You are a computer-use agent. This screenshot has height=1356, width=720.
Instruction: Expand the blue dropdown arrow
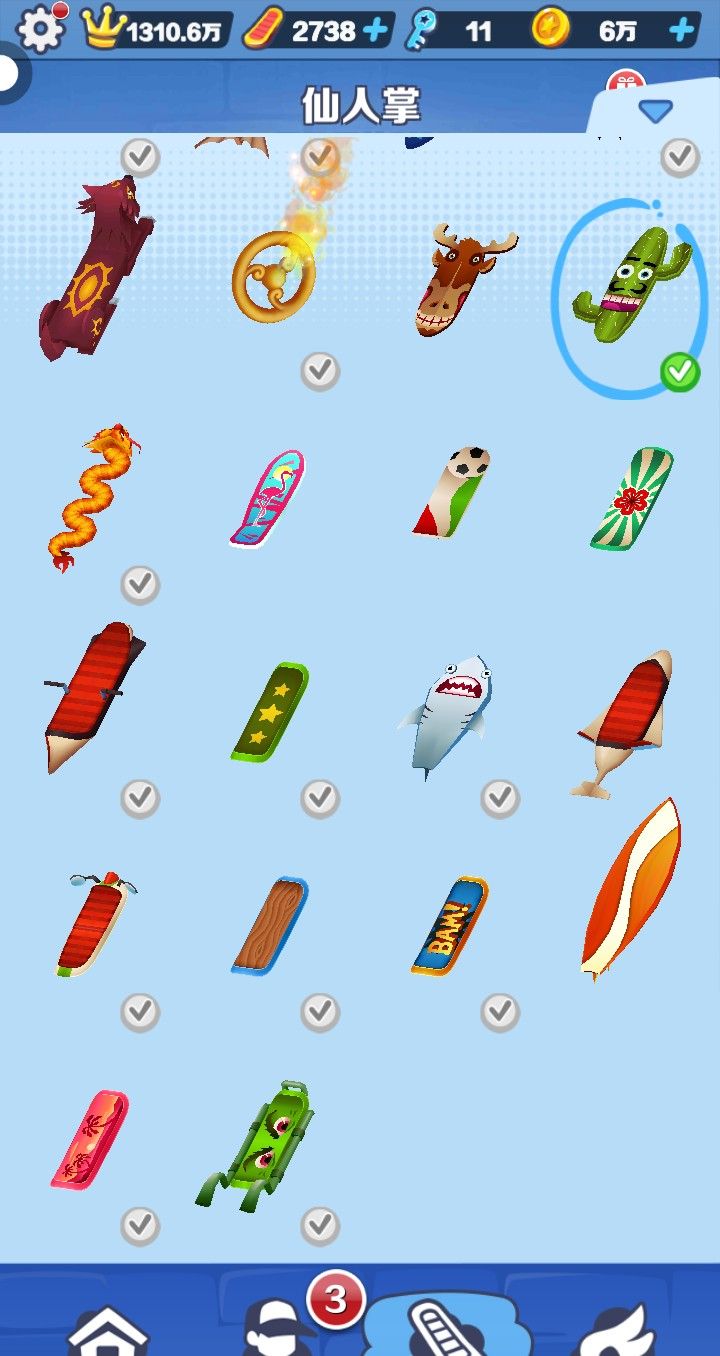655,111
